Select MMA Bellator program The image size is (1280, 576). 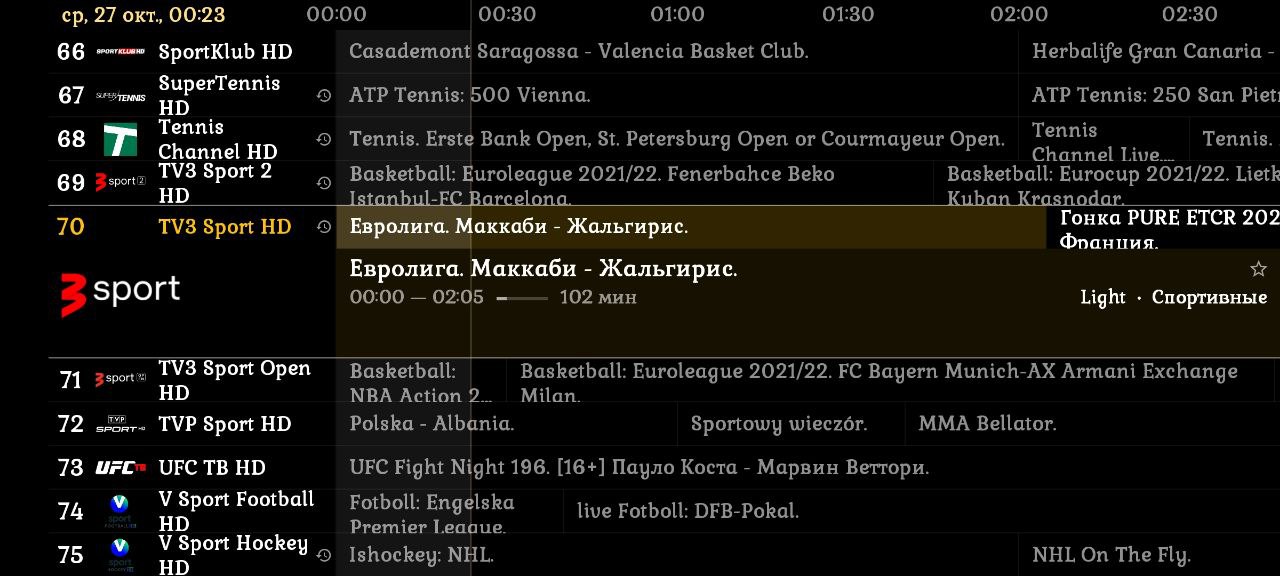click(x=987, y=424)
